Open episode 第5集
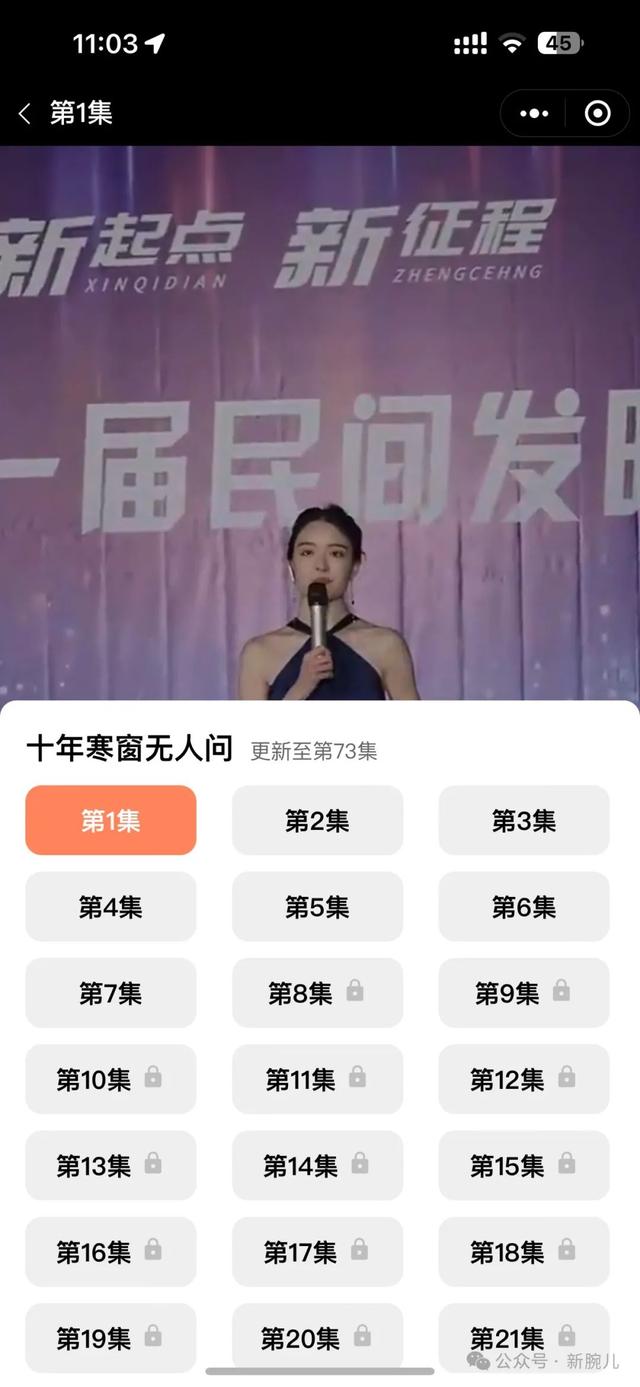Screen dimensions: 640x1387 (x=317, y=907)
